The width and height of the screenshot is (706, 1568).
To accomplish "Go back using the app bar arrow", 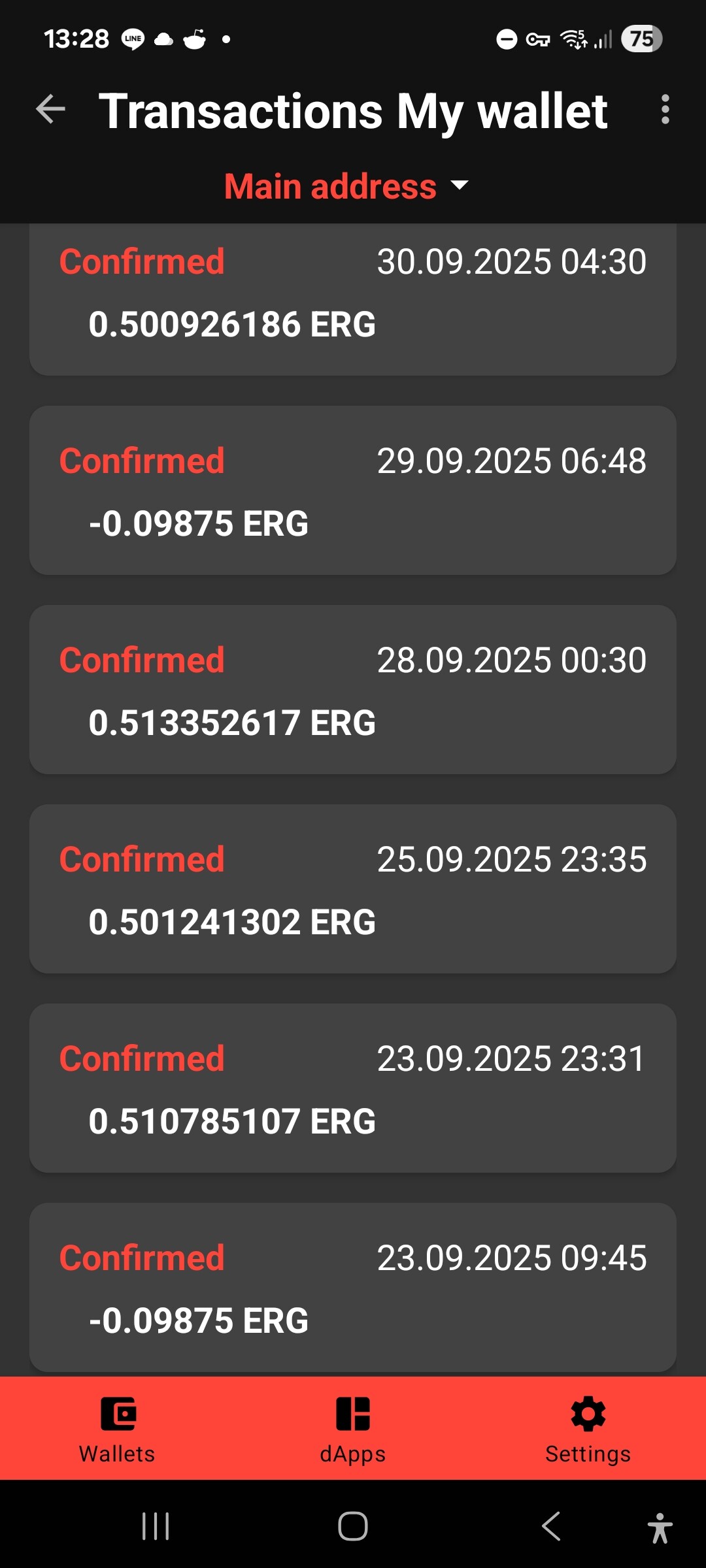I will point(50,109).
